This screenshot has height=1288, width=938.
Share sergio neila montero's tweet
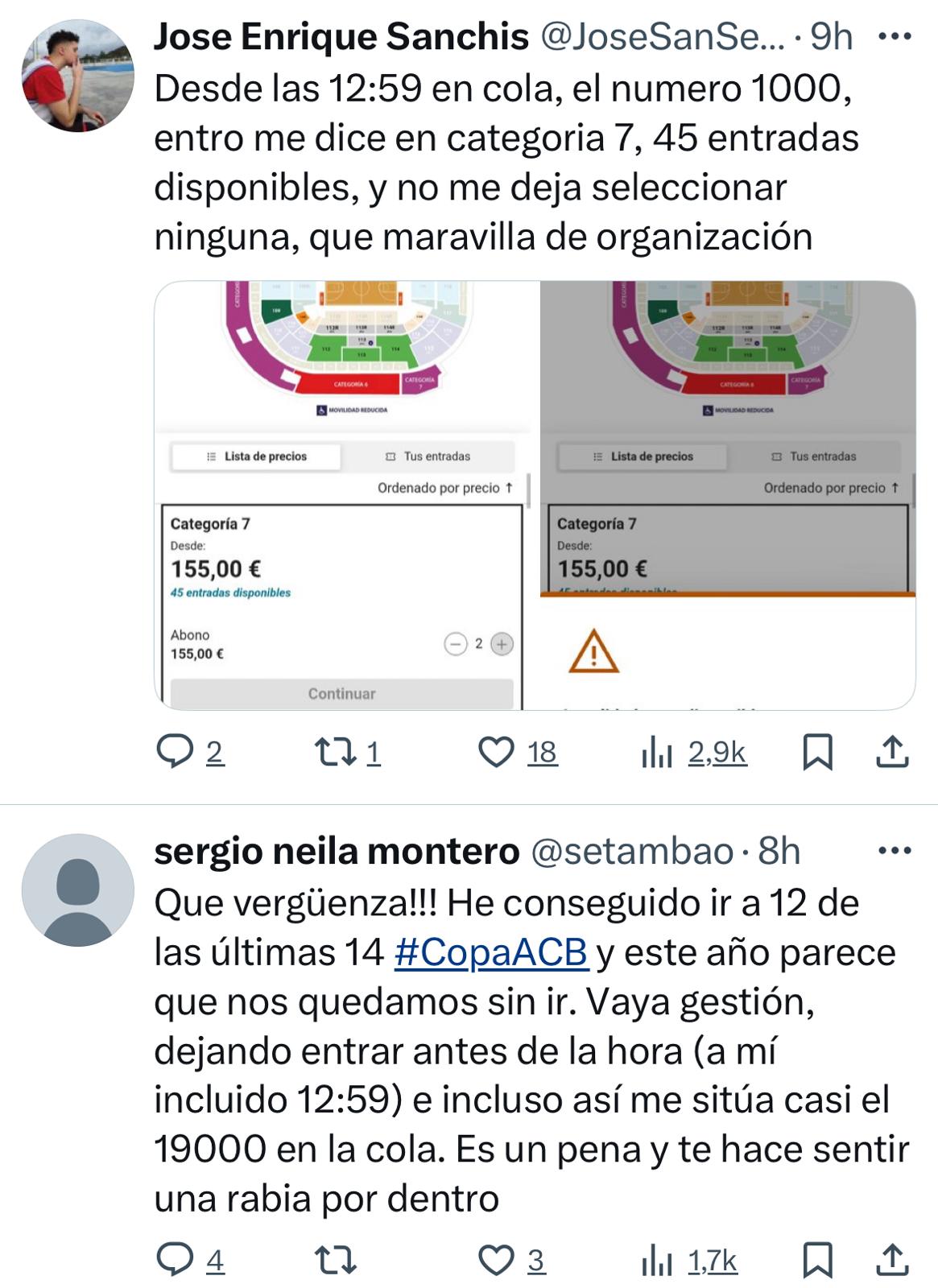click(892, 1260)
